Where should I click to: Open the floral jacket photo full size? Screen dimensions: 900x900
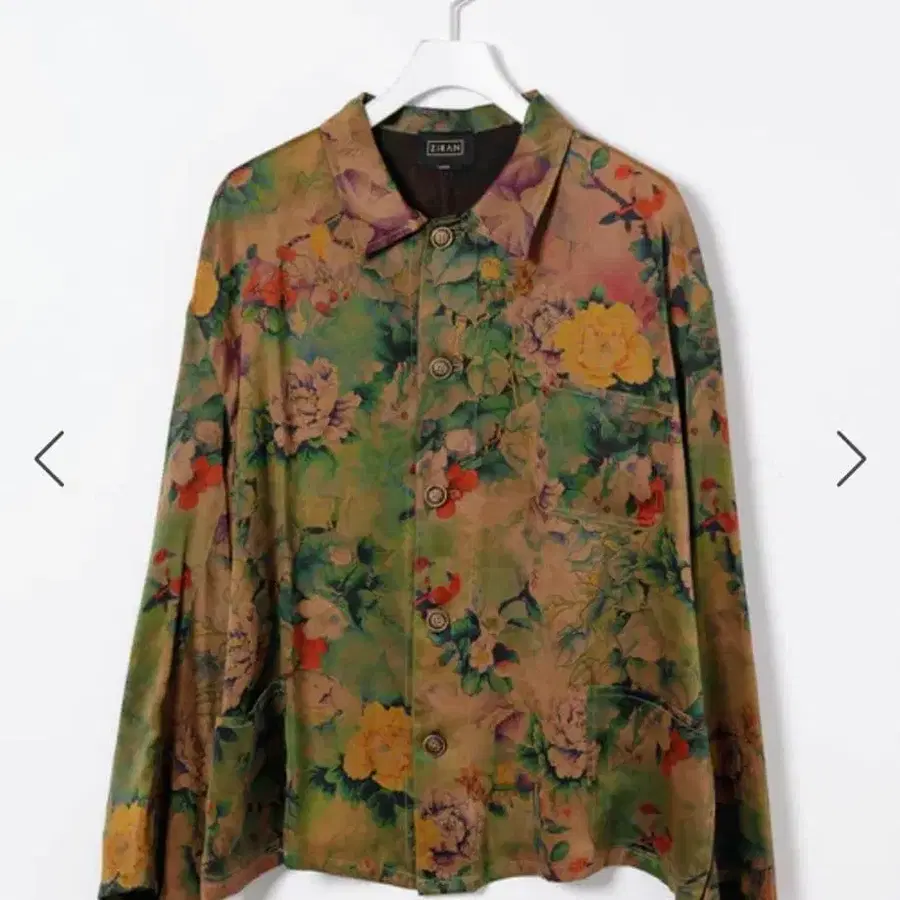tap(450, 450)
